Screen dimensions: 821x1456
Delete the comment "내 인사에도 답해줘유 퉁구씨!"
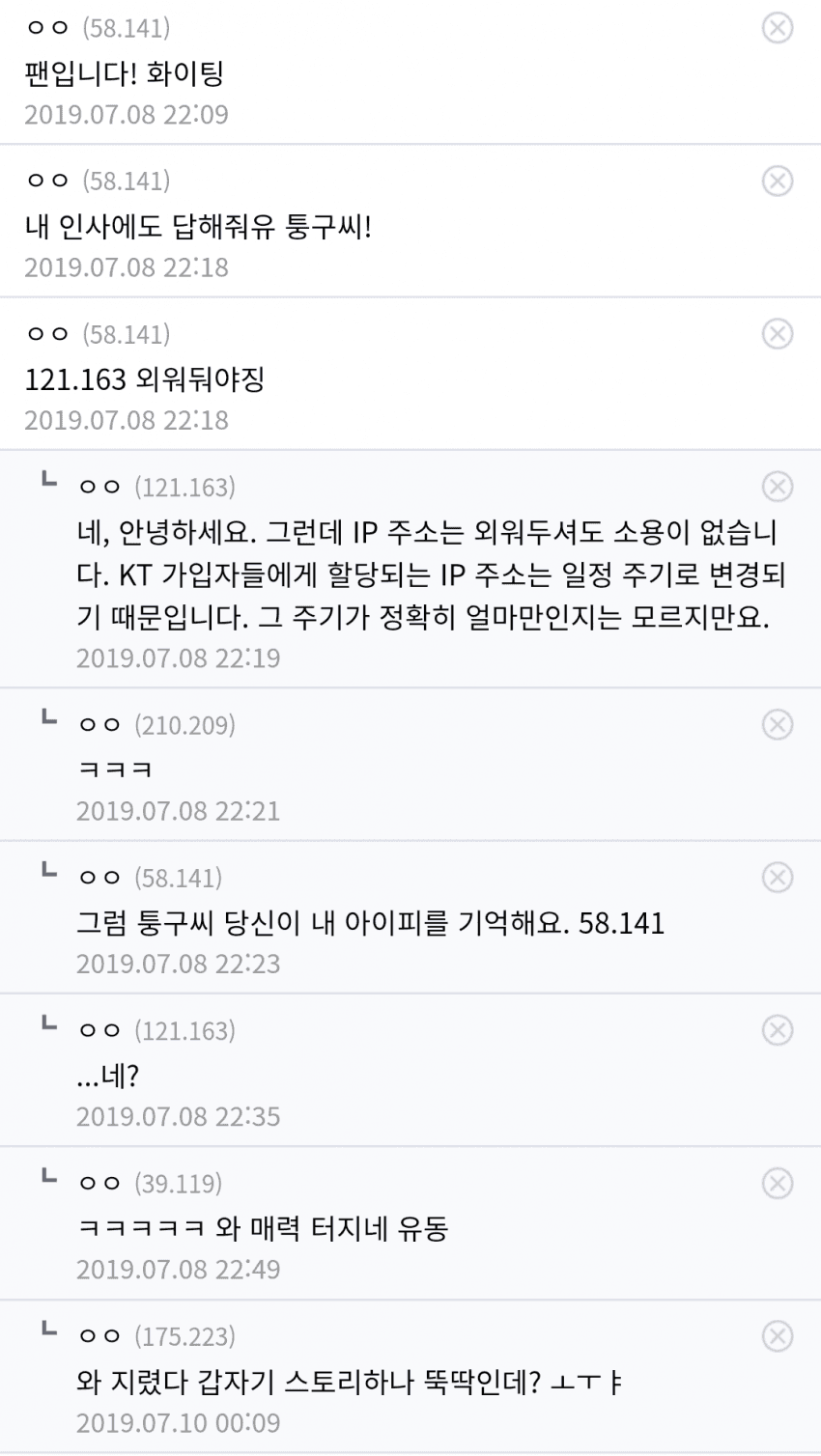778,181
